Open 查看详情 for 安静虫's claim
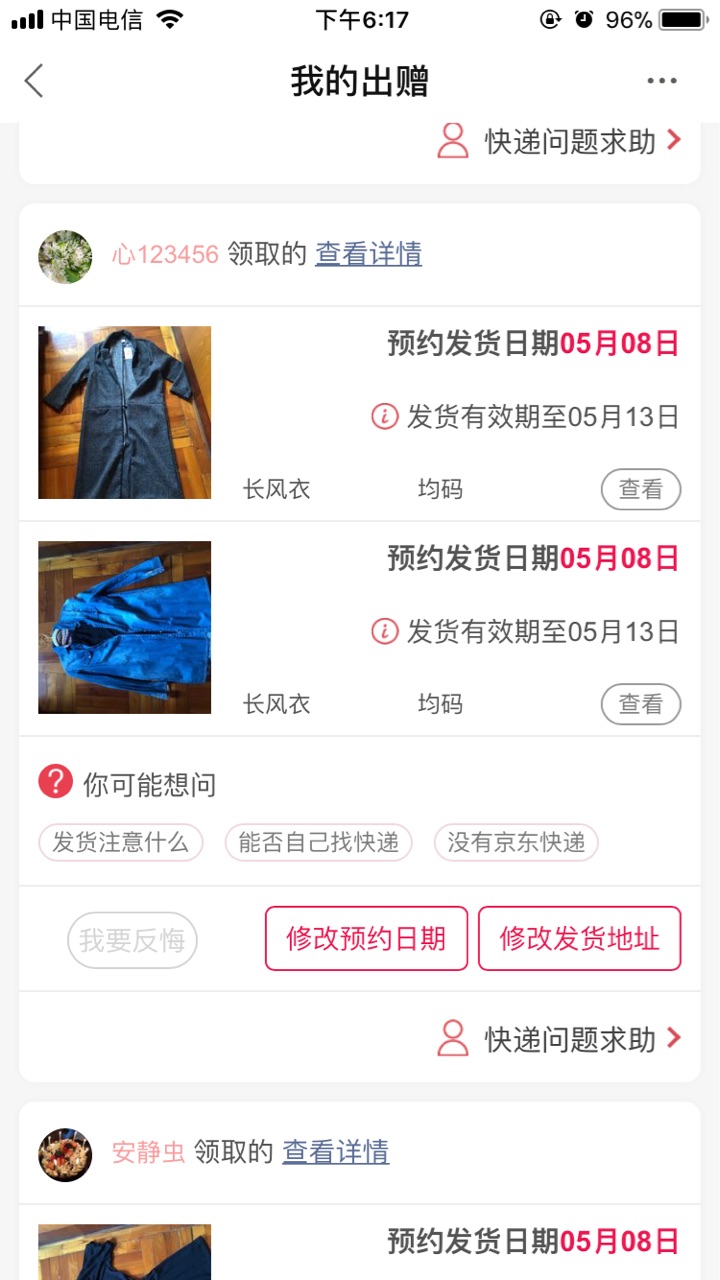Screen dimensions: 720x1280 [x=336, y=1151]
